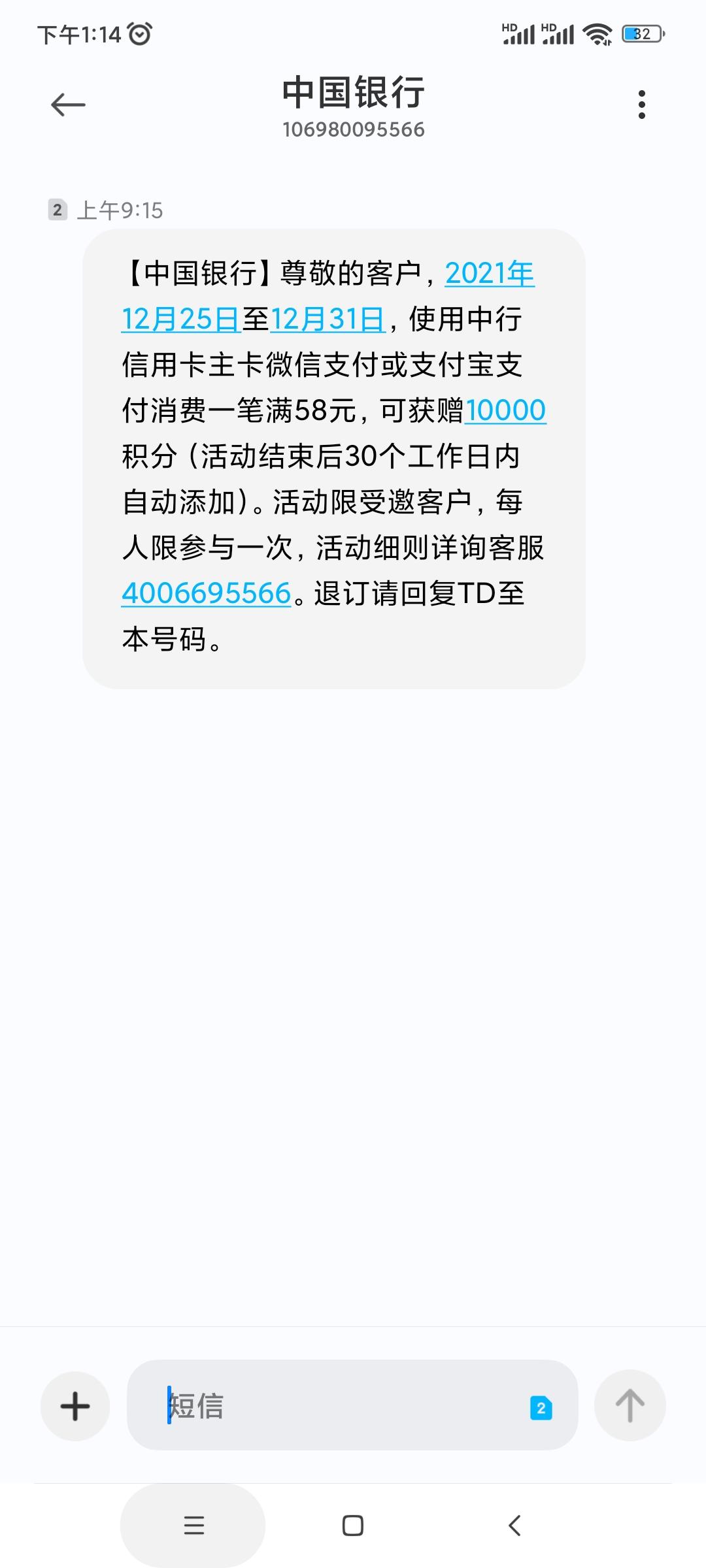Open the plus attachment button
This screenshot has height=1568, width=706.
tap(75, 1406)
